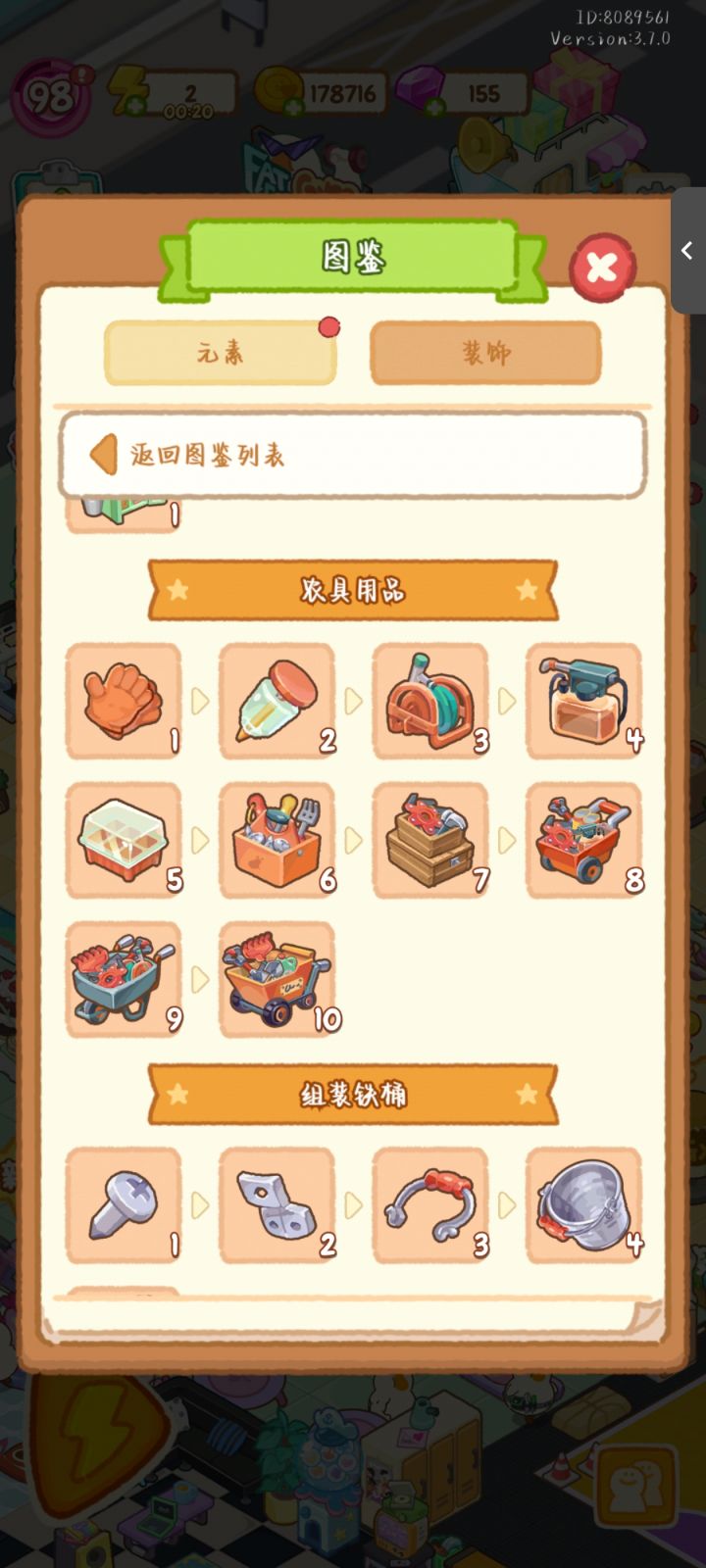The height and width of the screenshot is (1568, 706).
Task: View the hose reel item details
Action: point(430,701)
